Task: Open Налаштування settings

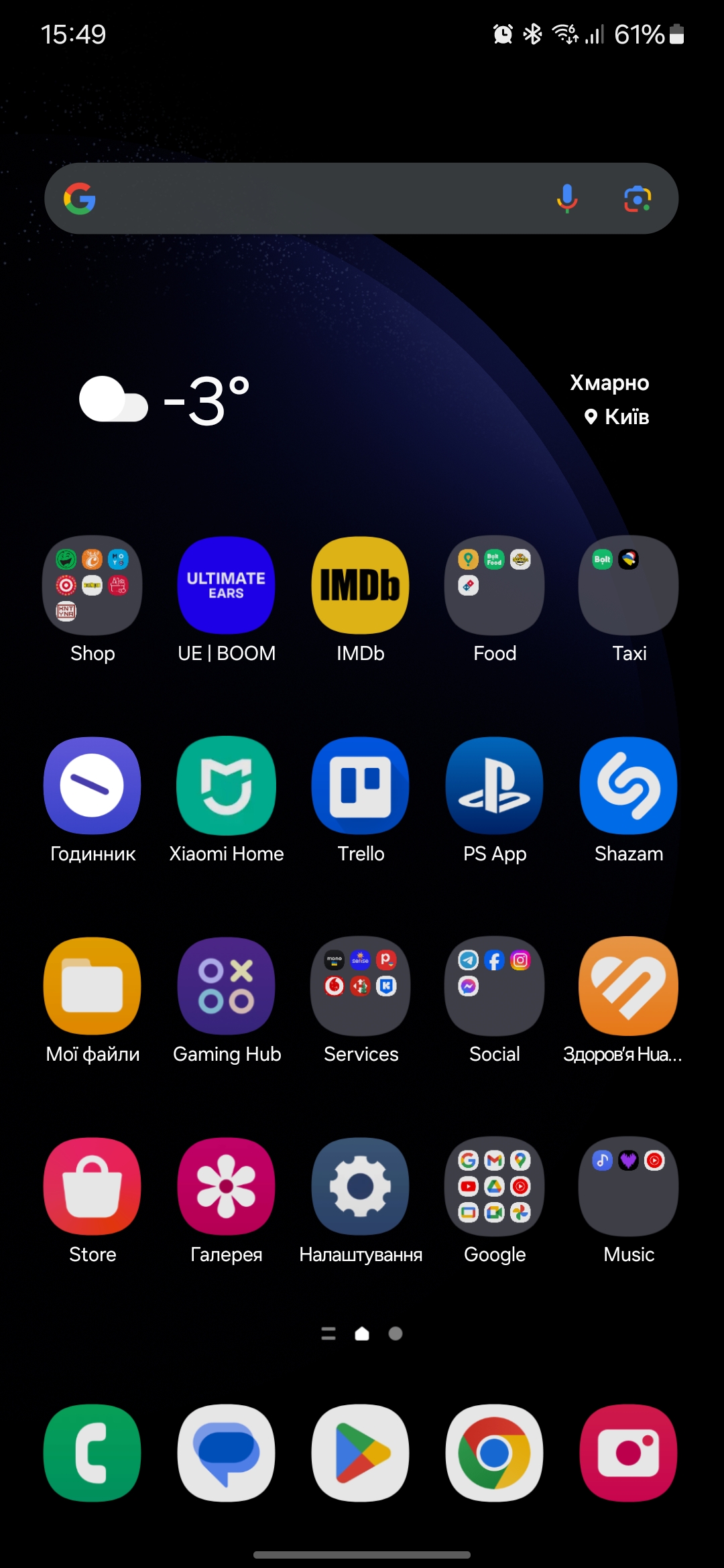Action: [361, 1186]
